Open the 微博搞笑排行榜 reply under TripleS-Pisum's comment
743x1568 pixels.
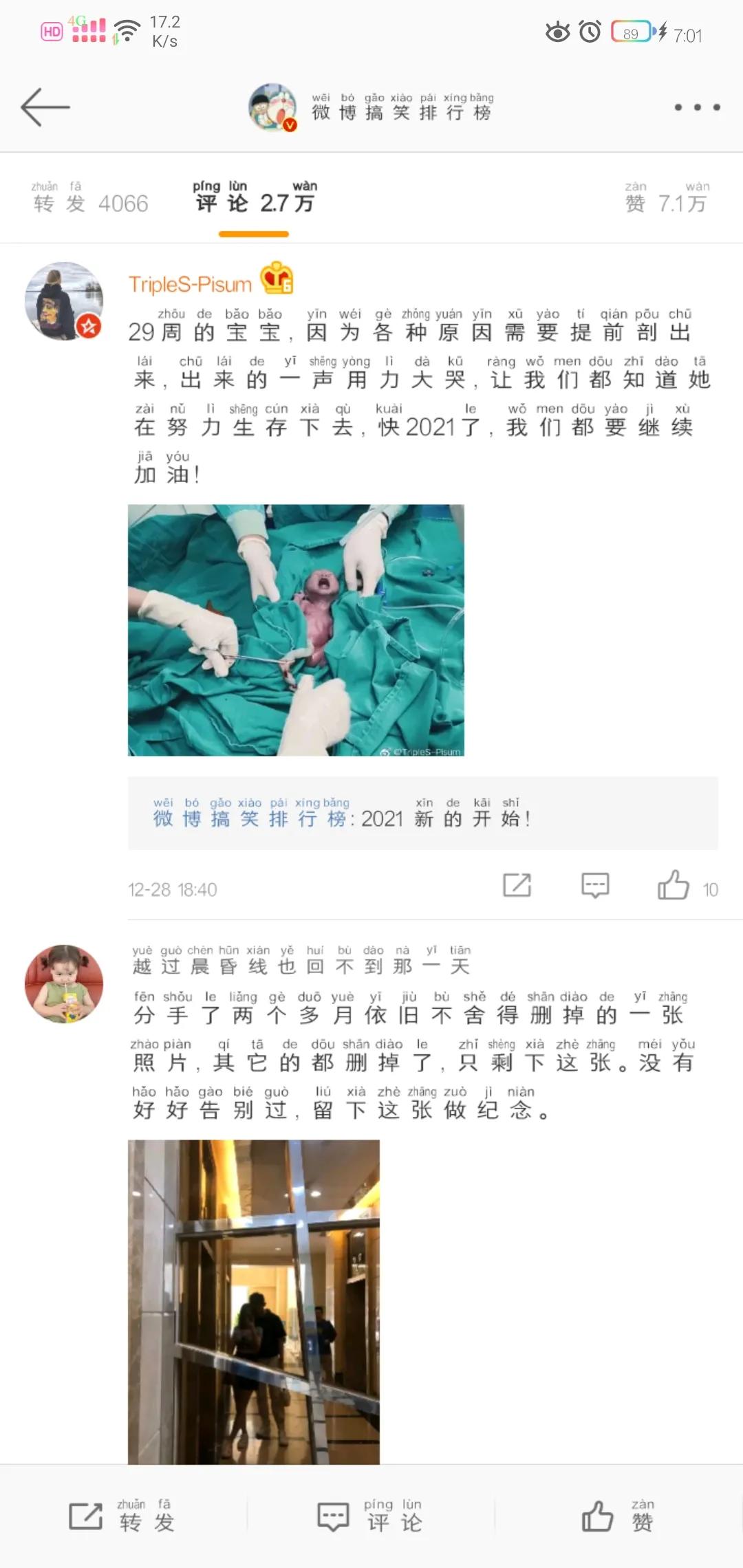pos(422,814)
